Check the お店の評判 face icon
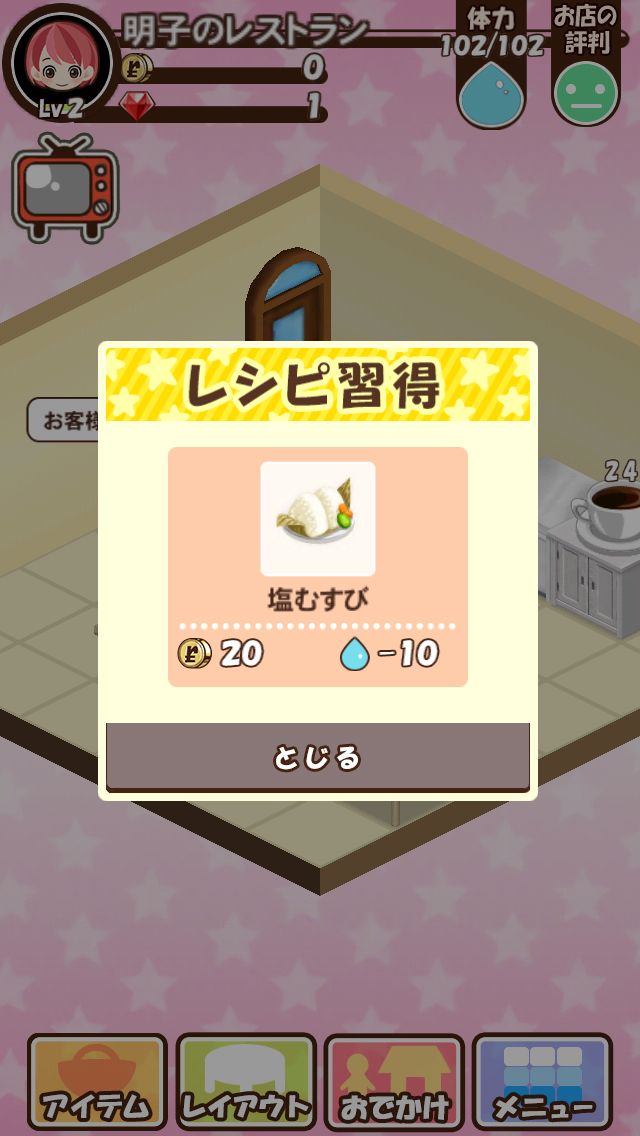 pos(586,93)
